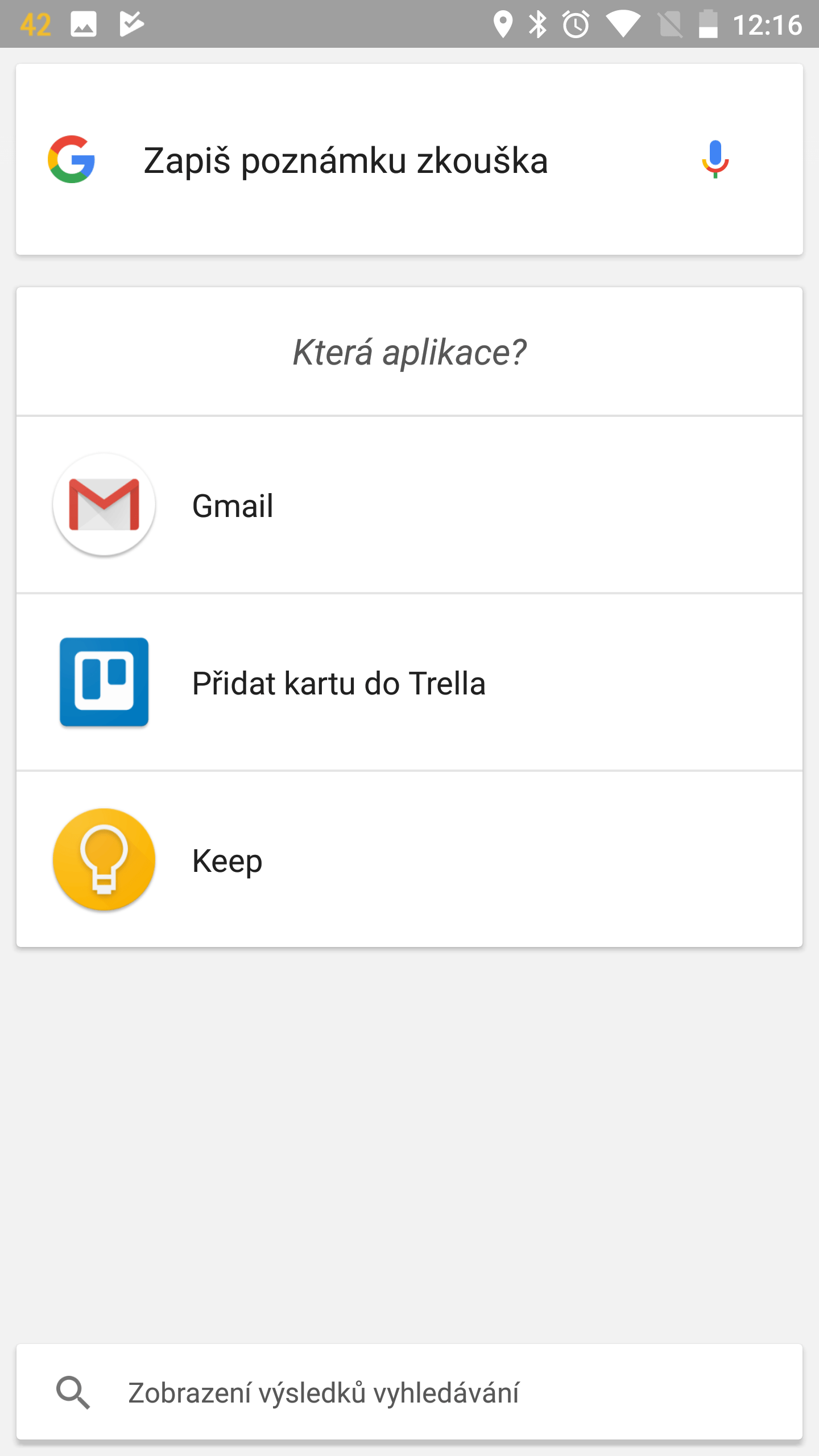Viewport: 819px width, 1456px height.
Task: Tap the microphone for voice search
Action: pyautogui.click(x=715, y=160)
